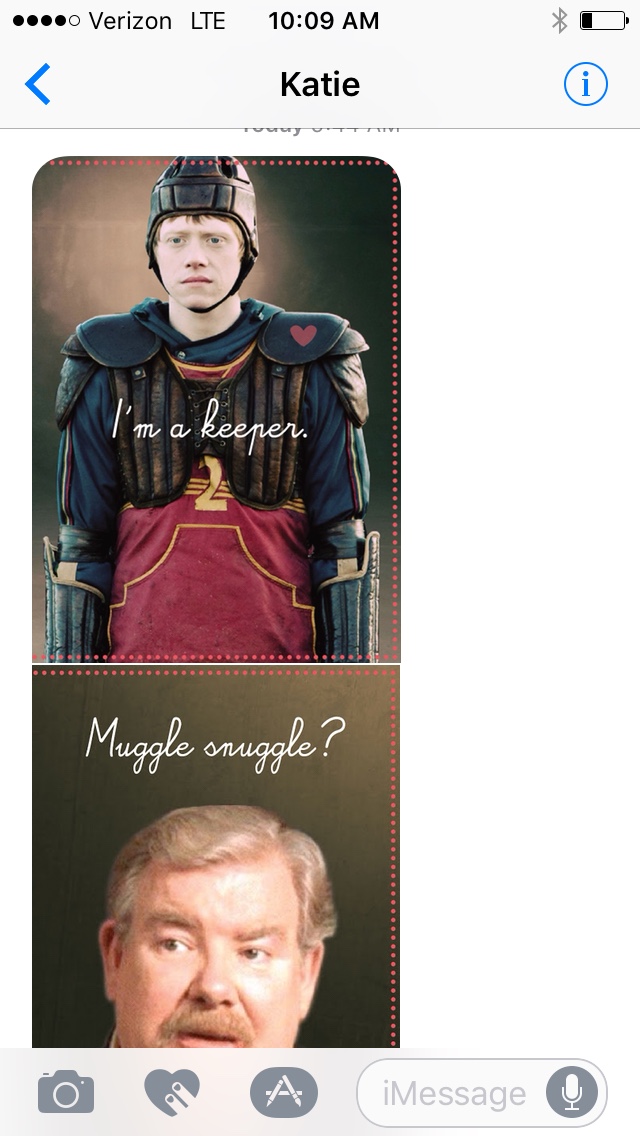Open the camera to attach a photo
This screenshot has width=640, height=1136.
coord(66,1092)
